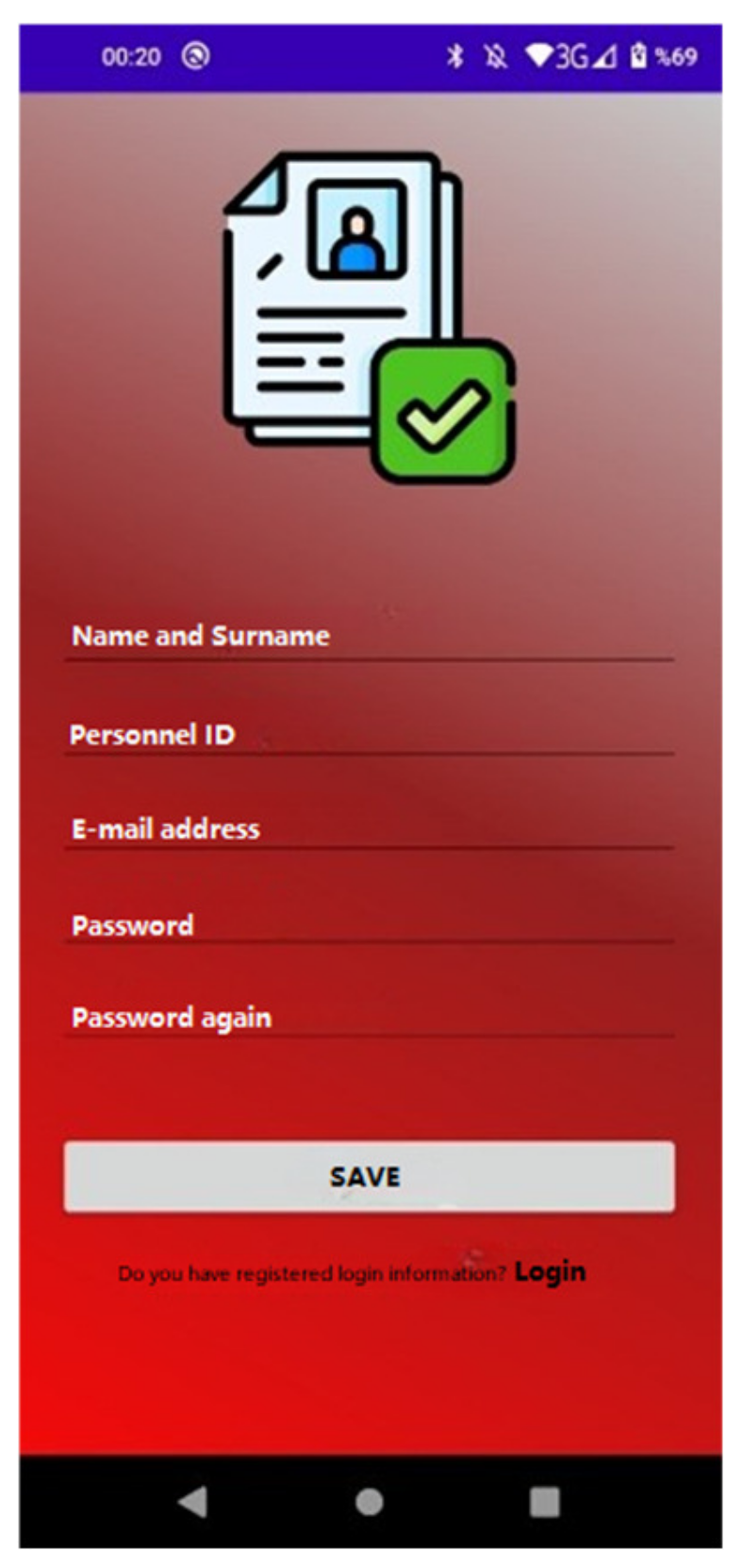Select the E-mail address field
743x1568 pixels.
point(368,828)
